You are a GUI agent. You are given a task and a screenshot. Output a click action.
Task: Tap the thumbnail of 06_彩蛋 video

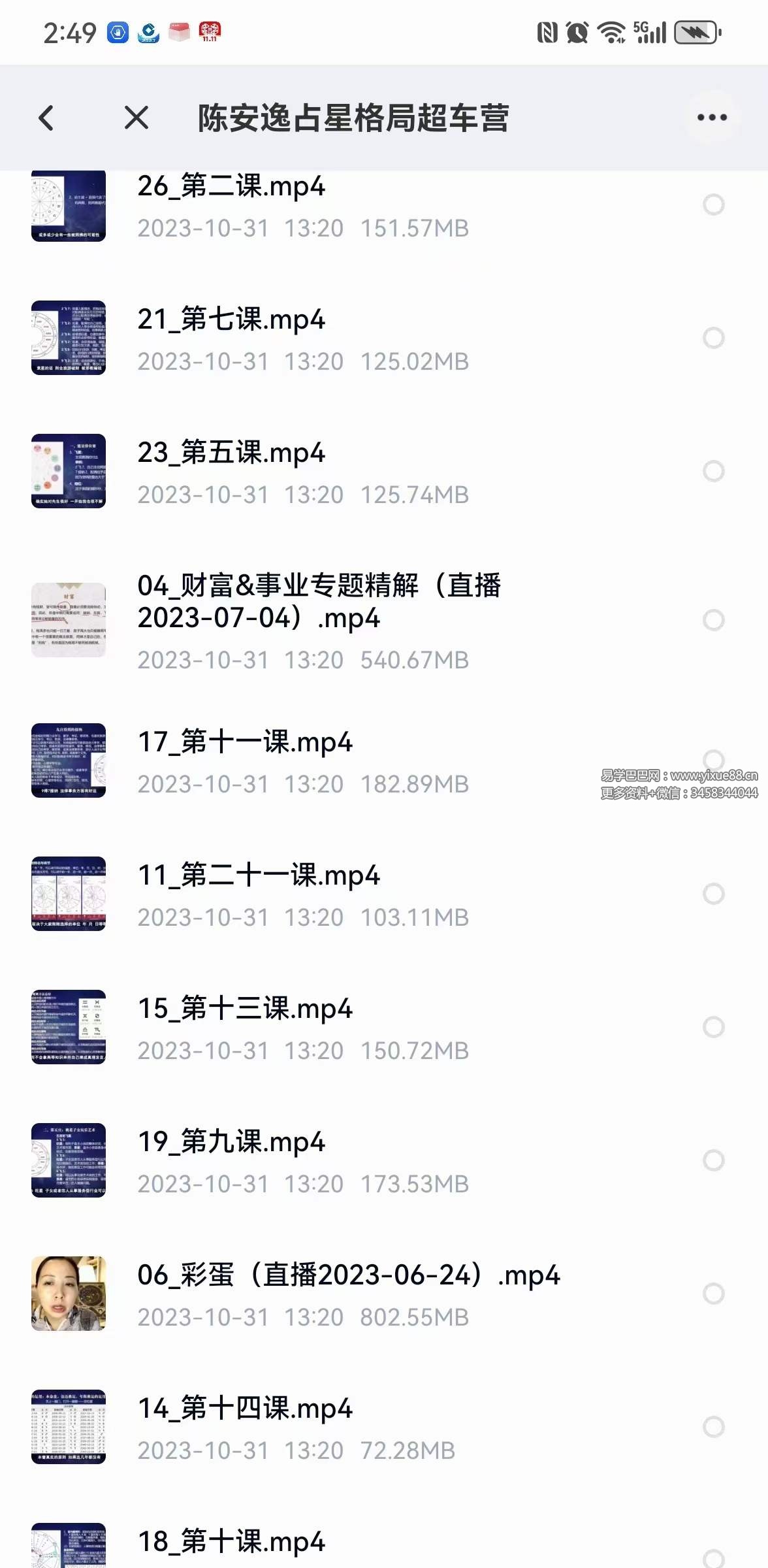[69, 1292]
